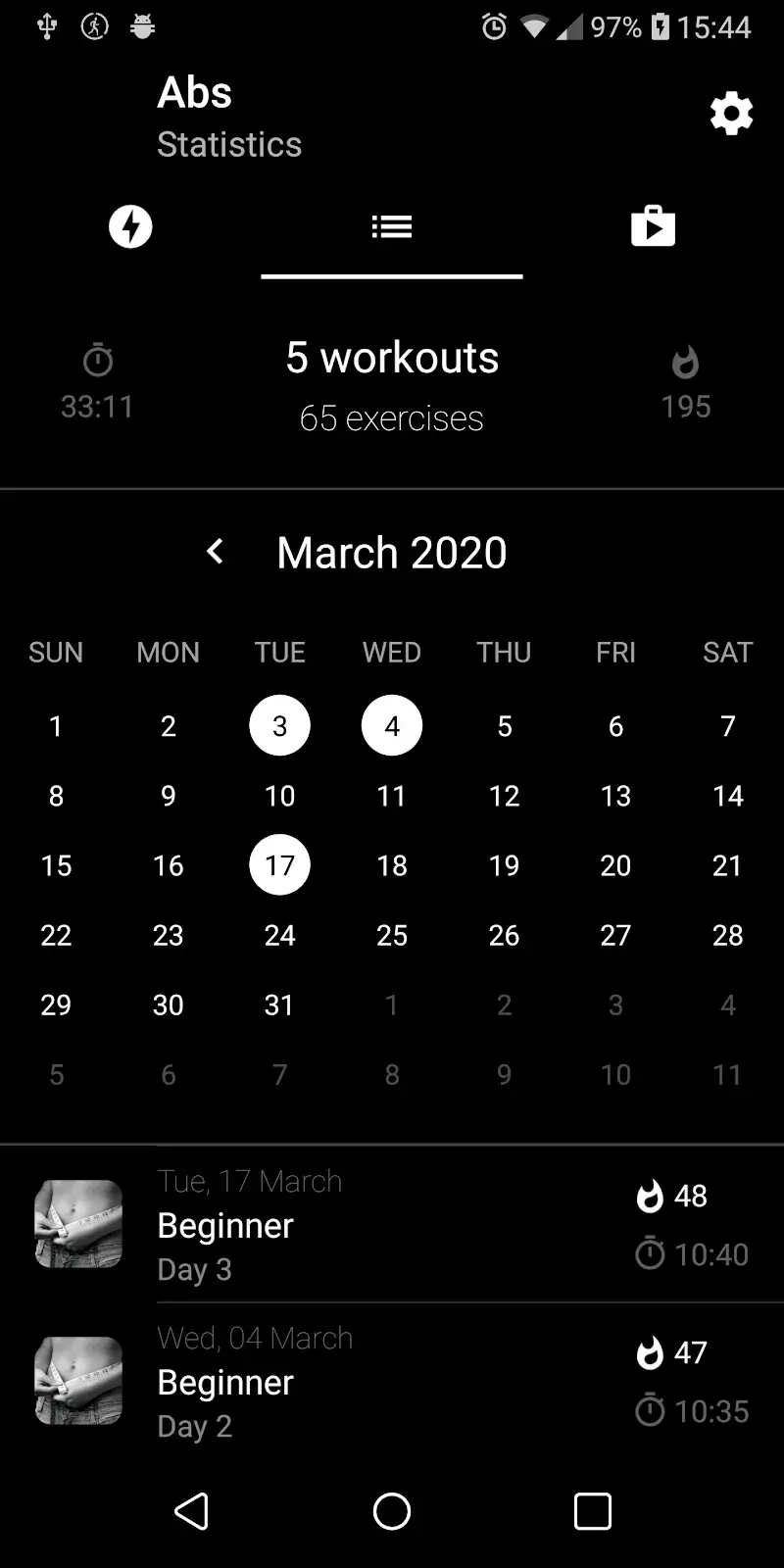Image resolution: width=784 pixels, height=1568 pixels.
Task: Click the flame icon next to 48 calories
Action: point(651,1196)
